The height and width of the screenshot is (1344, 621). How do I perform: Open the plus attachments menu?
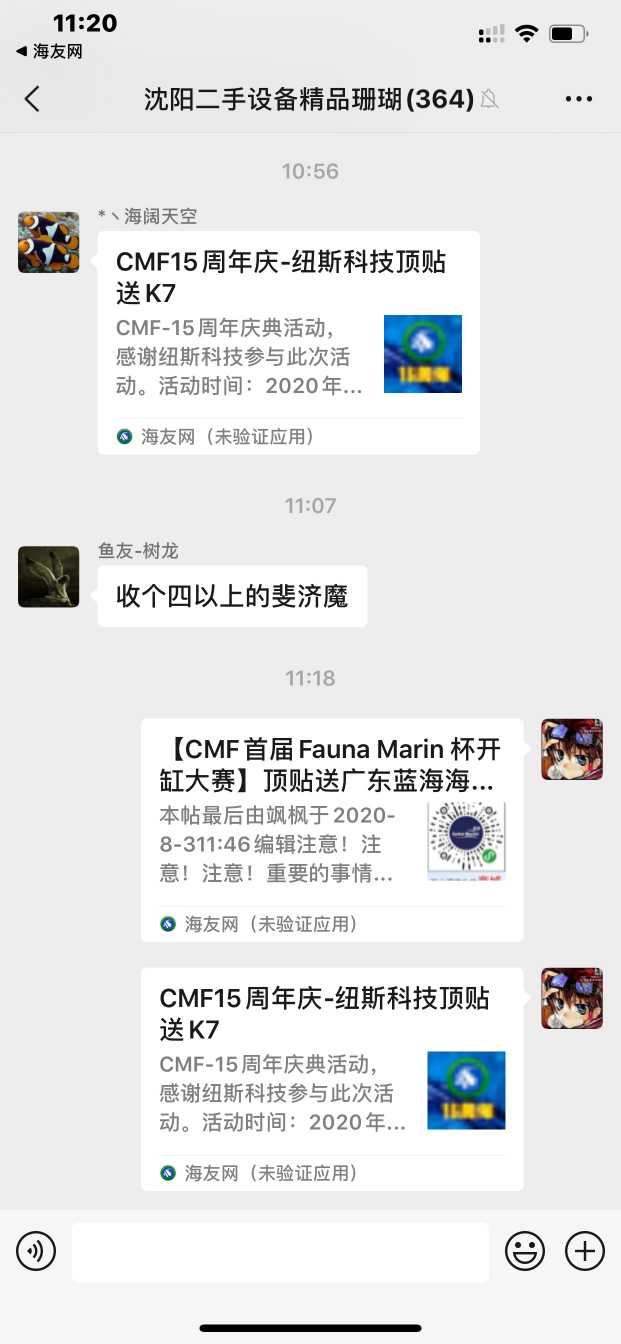click(585, 1251)
